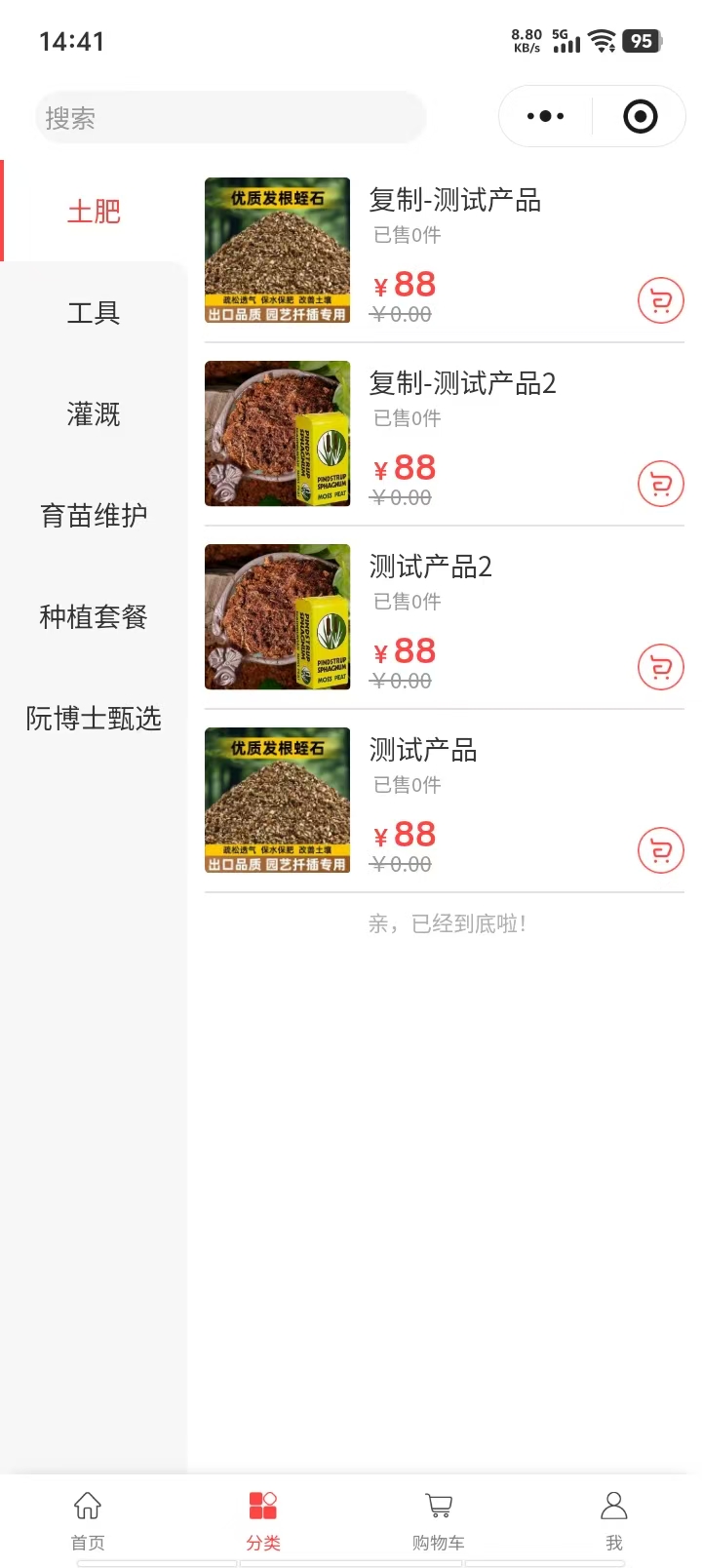Image resolution: width=702 pixels, height=1568 pixels.
Task: Switch to the 灌溉 category
Action: tap(94, 414)
